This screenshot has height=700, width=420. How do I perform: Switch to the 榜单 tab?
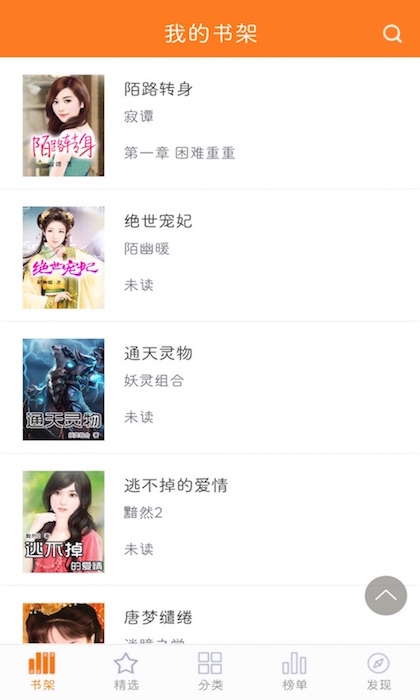pos(294,672)
